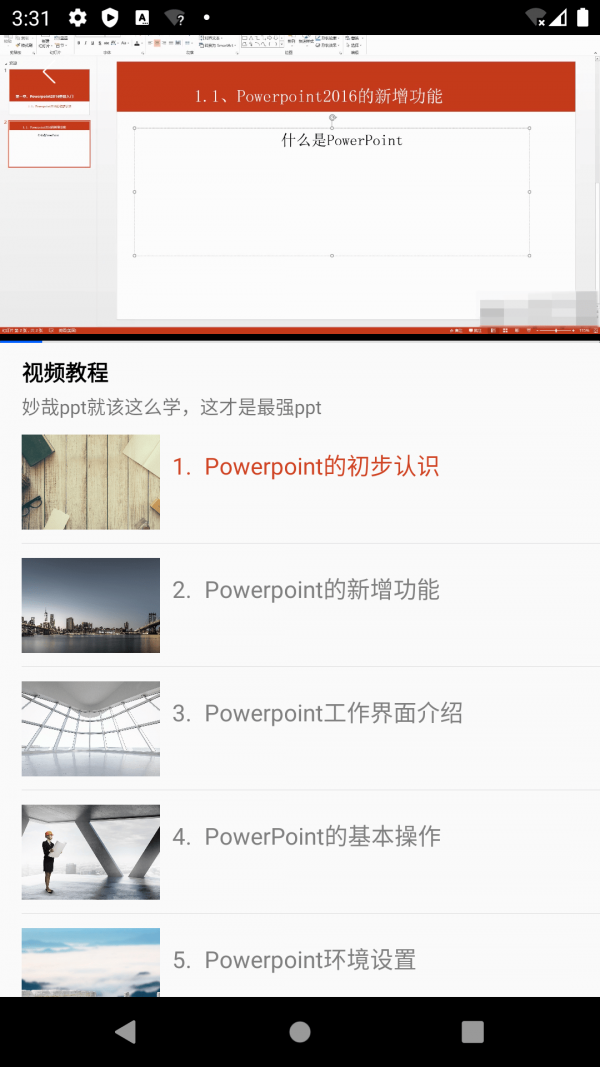Open lesson 4 PowerPoint的基本操作
Image resolution: width=600 pixels, height=1067 pixels.
(x=306, y=837)
